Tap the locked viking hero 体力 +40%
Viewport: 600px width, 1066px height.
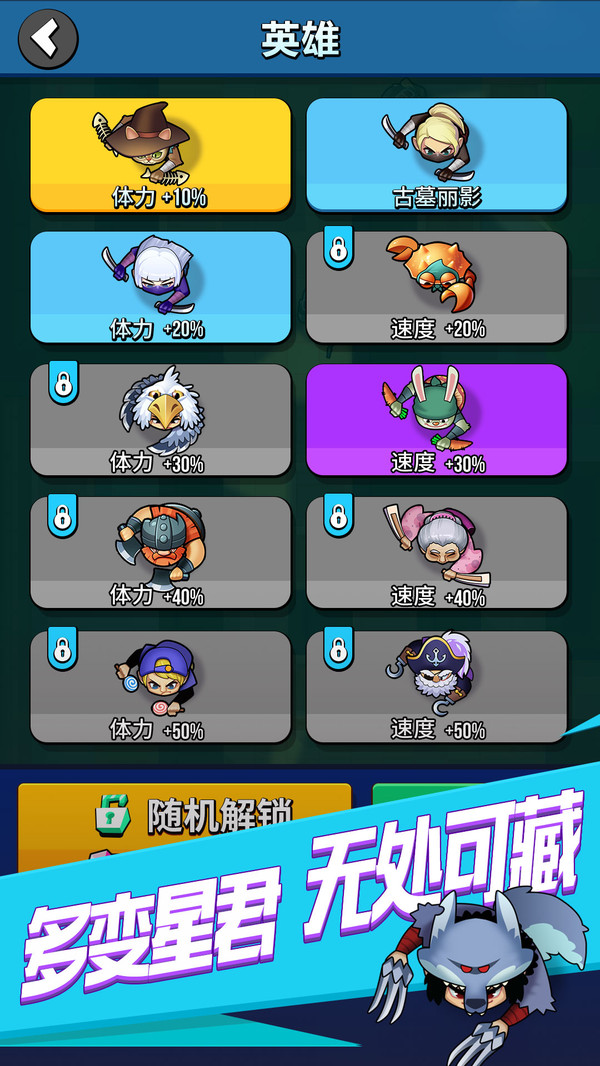(x=160, y=553)
